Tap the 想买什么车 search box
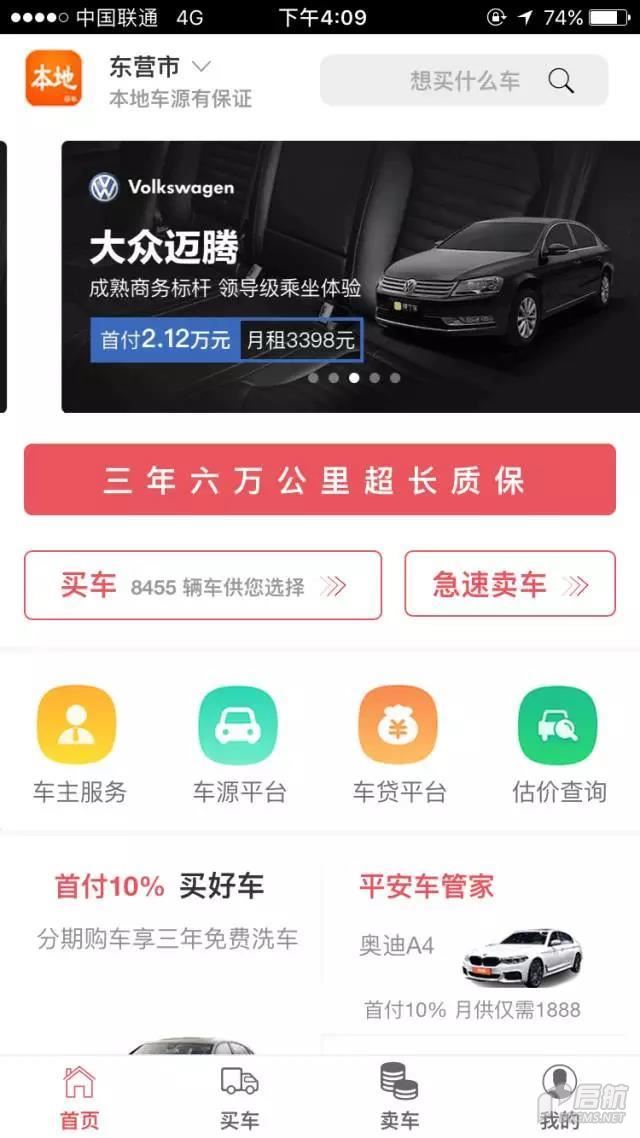The width and height of the screenshot is (640, 1138). 464,81
